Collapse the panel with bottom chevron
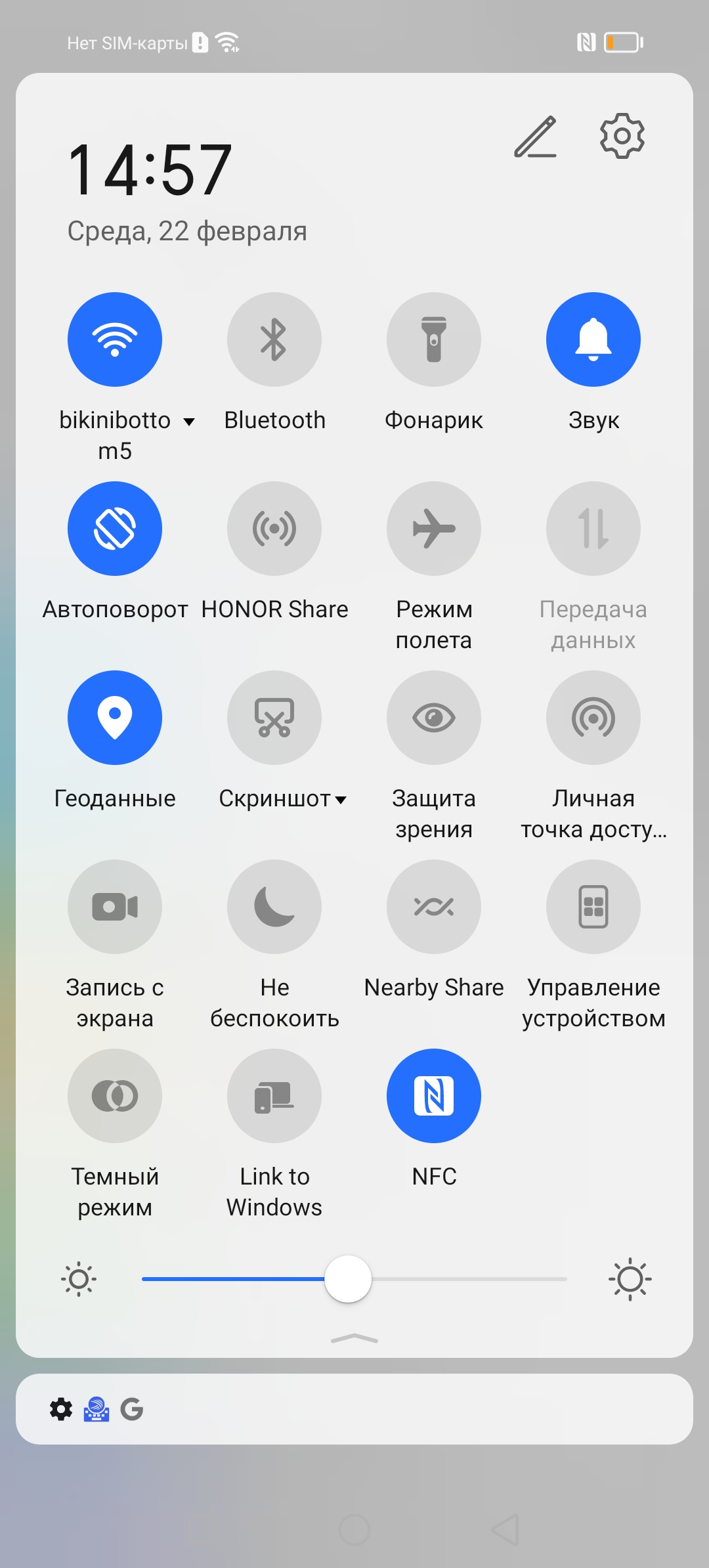 pyautogui.click(x=354, y=1339)
